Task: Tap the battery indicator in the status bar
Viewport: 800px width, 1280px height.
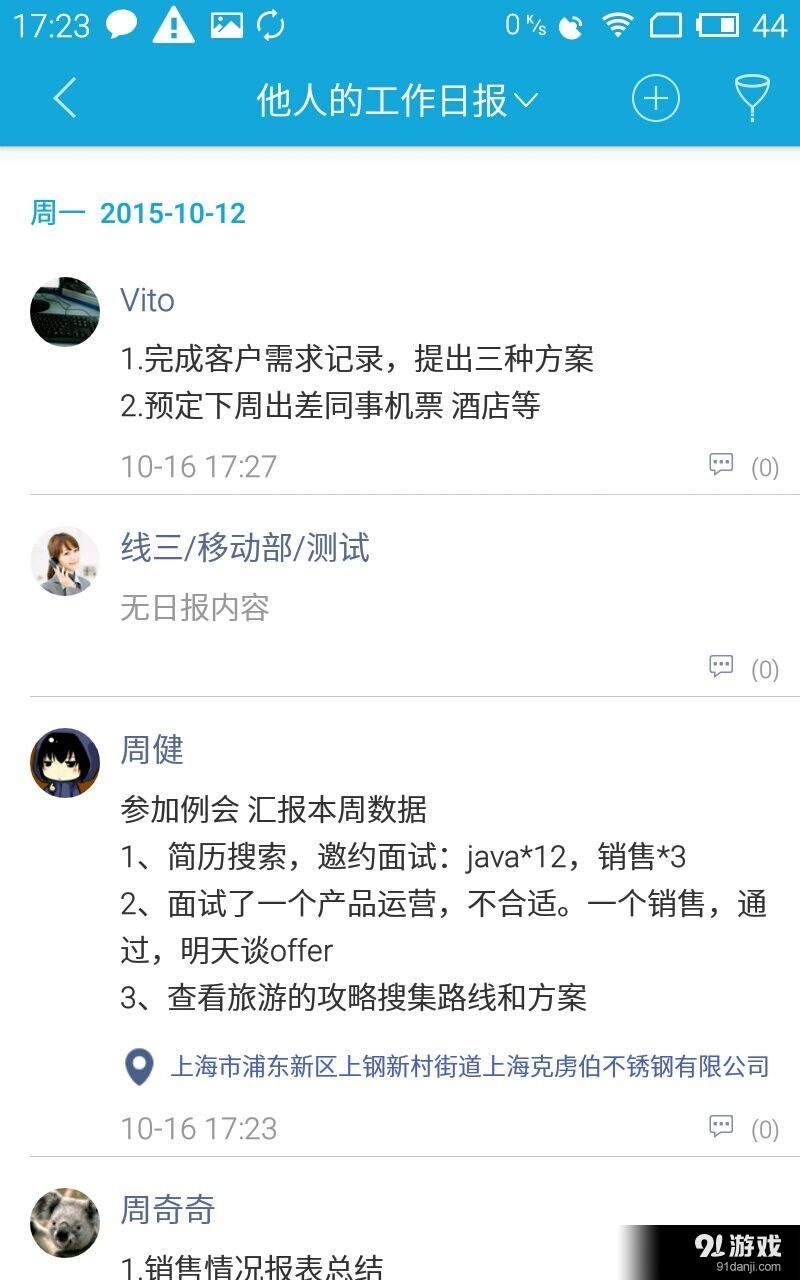Action: (x=722, y=24)
